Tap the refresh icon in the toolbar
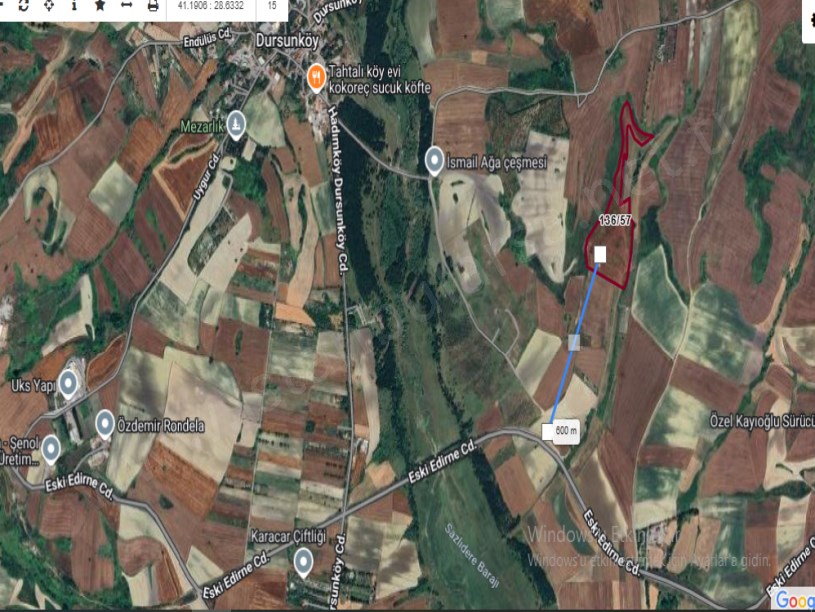The width and height of the screenshot is (815, 612). (23, 6)
